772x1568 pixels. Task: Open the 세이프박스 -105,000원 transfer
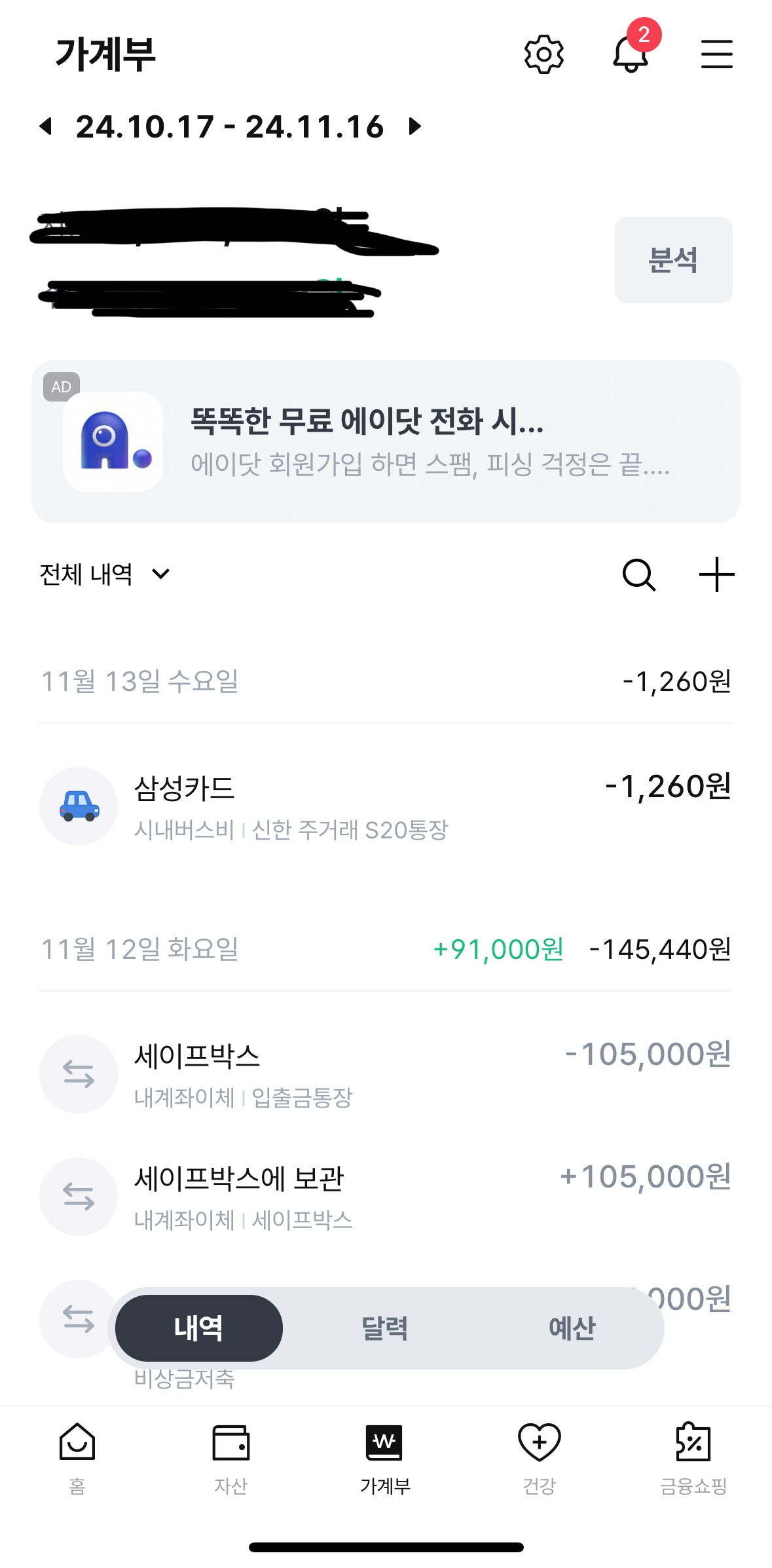coord(386,1073)
